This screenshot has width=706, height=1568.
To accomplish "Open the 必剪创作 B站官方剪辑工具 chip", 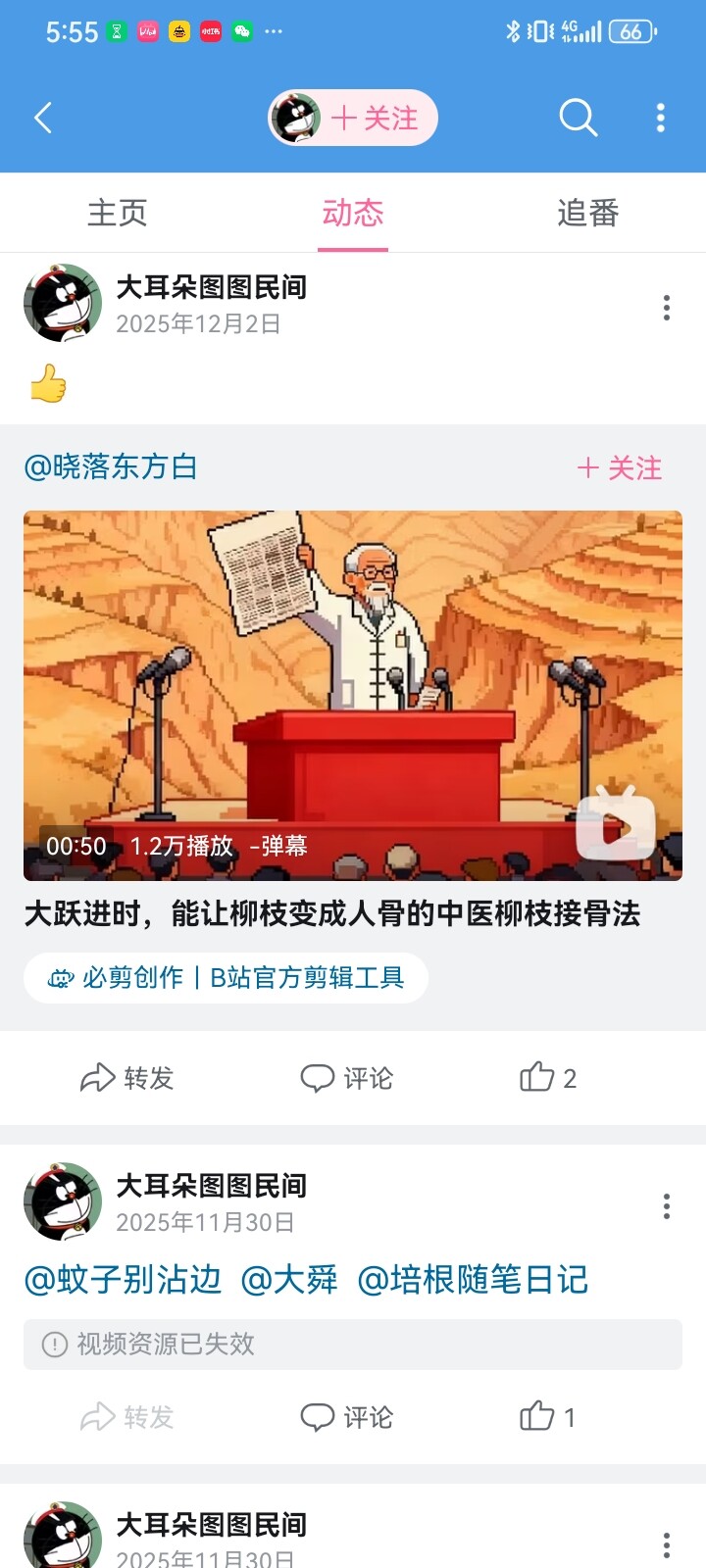I will pyautogui.click(x=227, y=978).
